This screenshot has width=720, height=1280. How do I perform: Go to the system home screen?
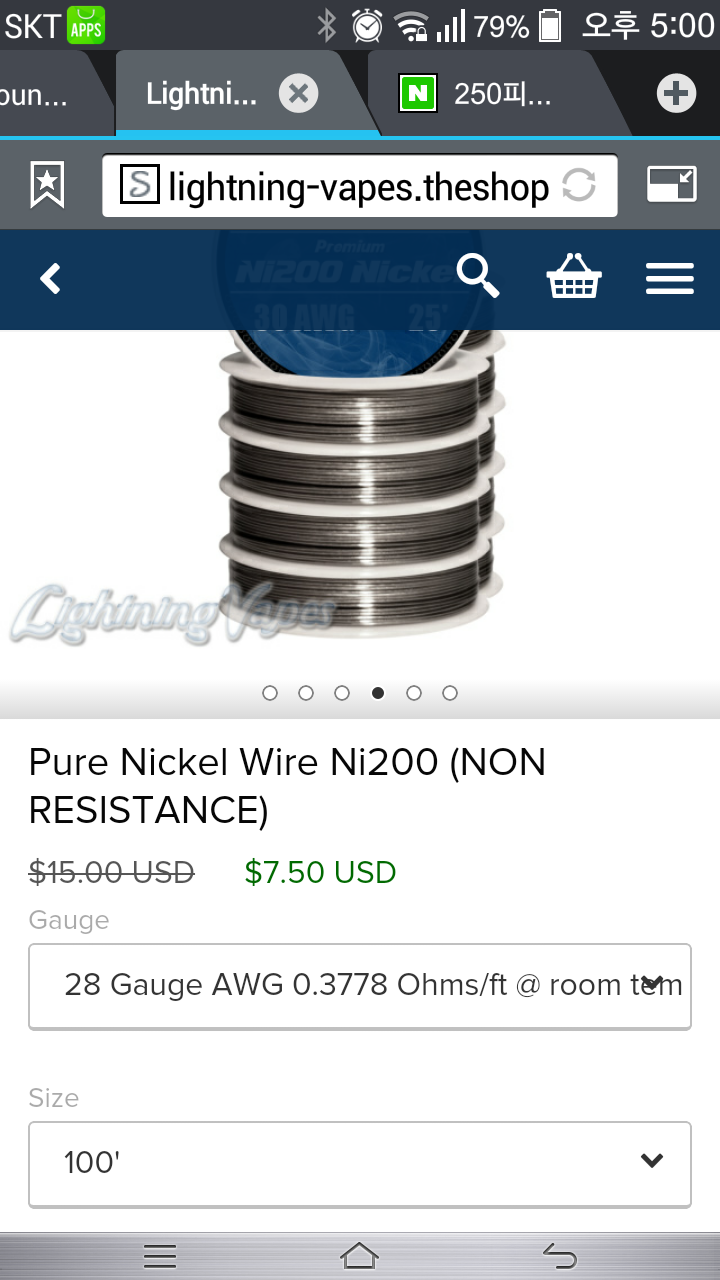coord(359,1255)
